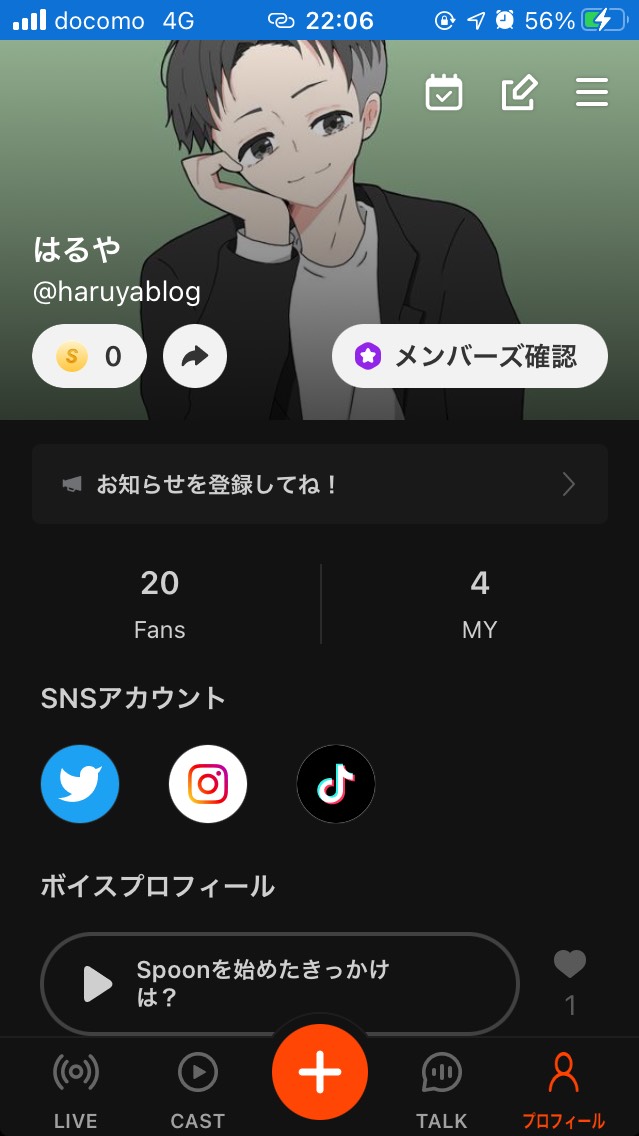View the 20 Fans list

pyautogui.click(x=160, y=603)
